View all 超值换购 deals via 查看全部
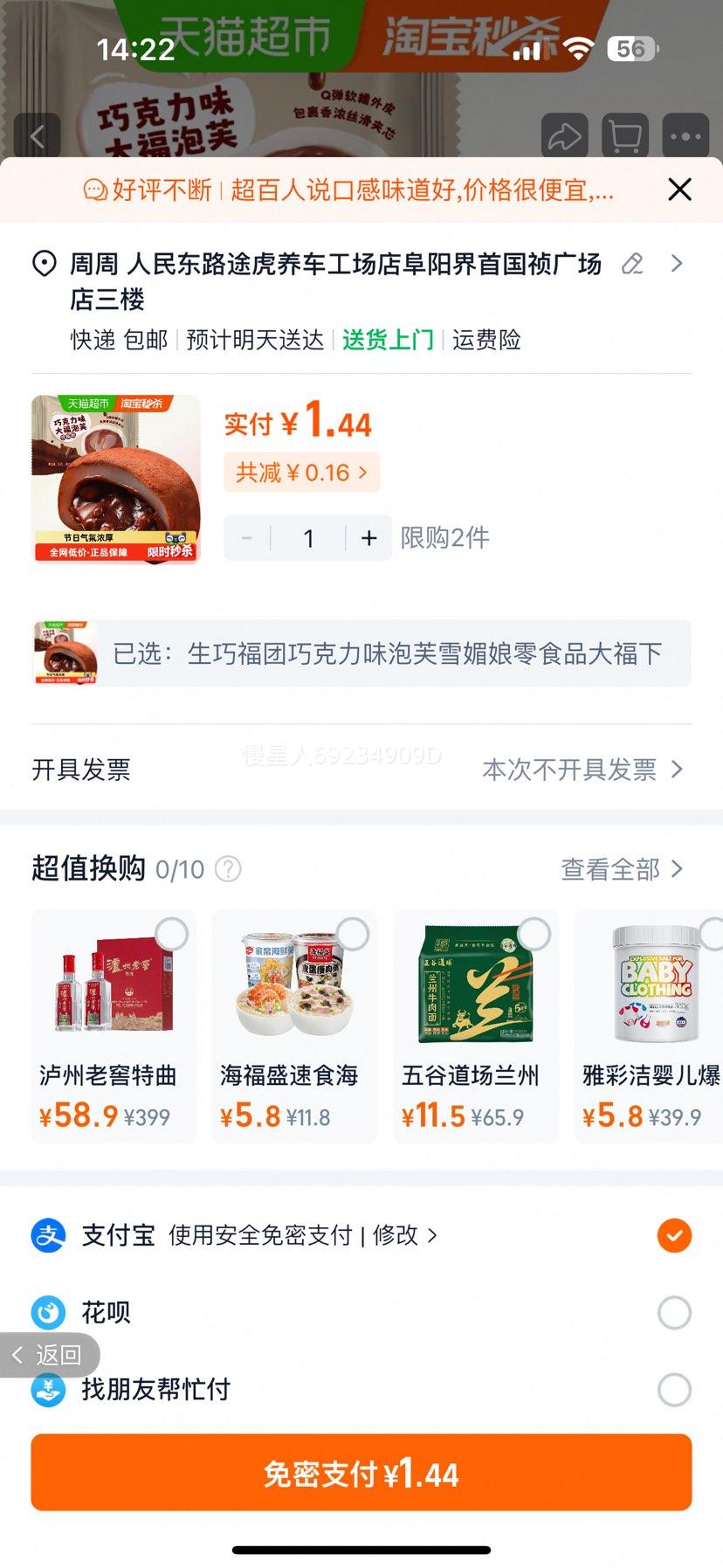The image size is (723, 1568). 620,869
